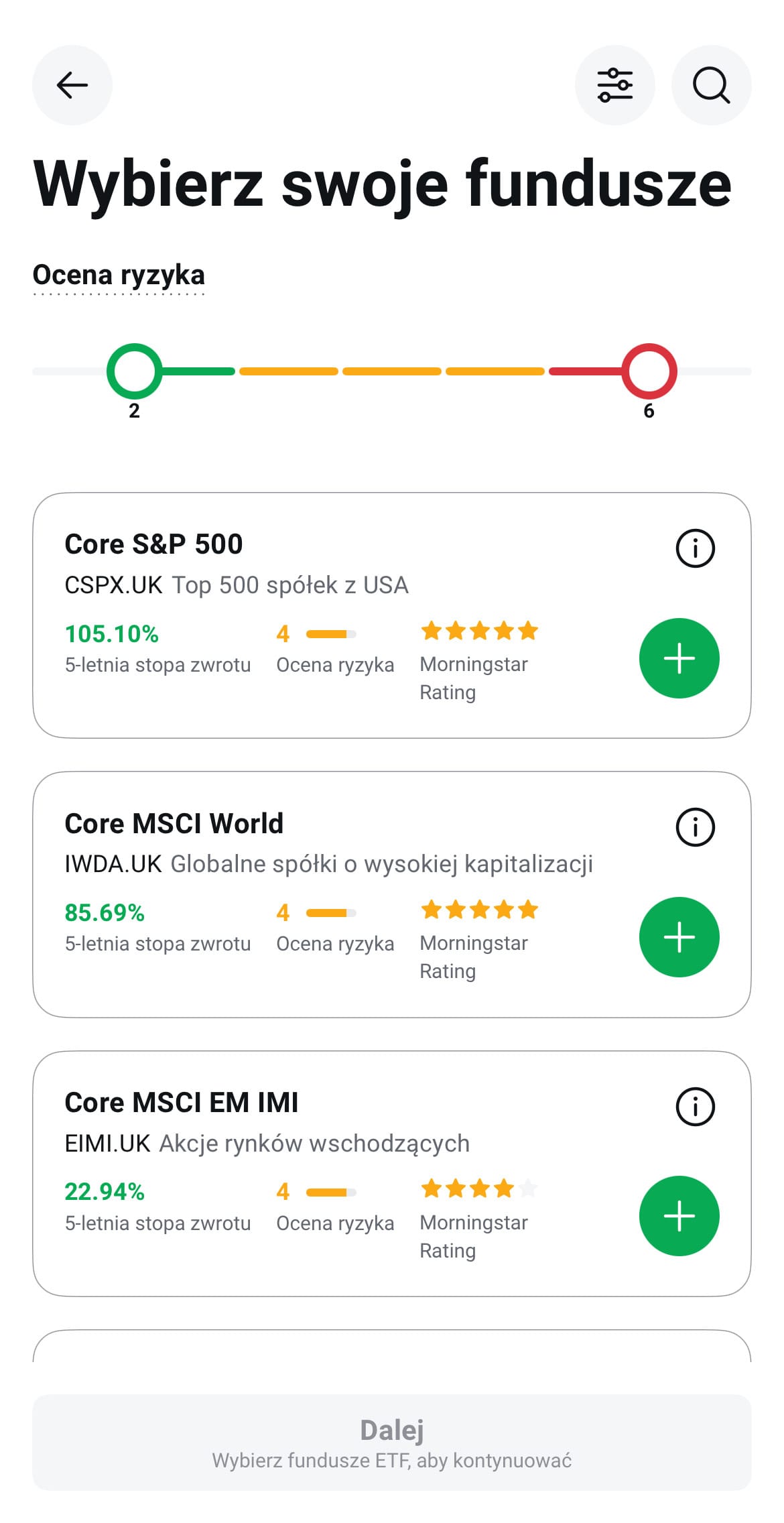
Task: Add Core MSCI EM IMI fund
Action: pos(679,1215)
